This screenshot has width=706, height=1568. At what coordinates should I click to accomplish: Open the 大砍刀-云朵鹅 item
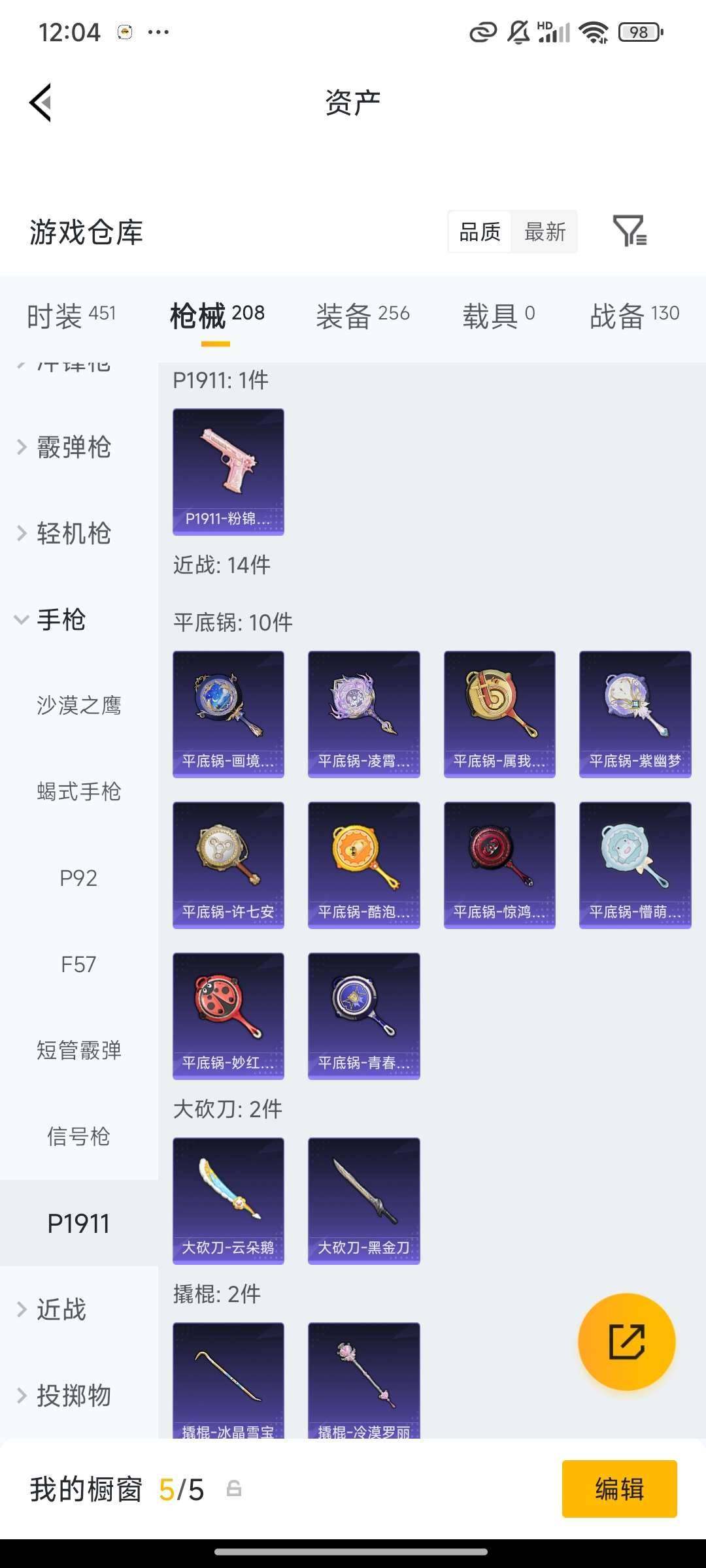click(228, 1201)
